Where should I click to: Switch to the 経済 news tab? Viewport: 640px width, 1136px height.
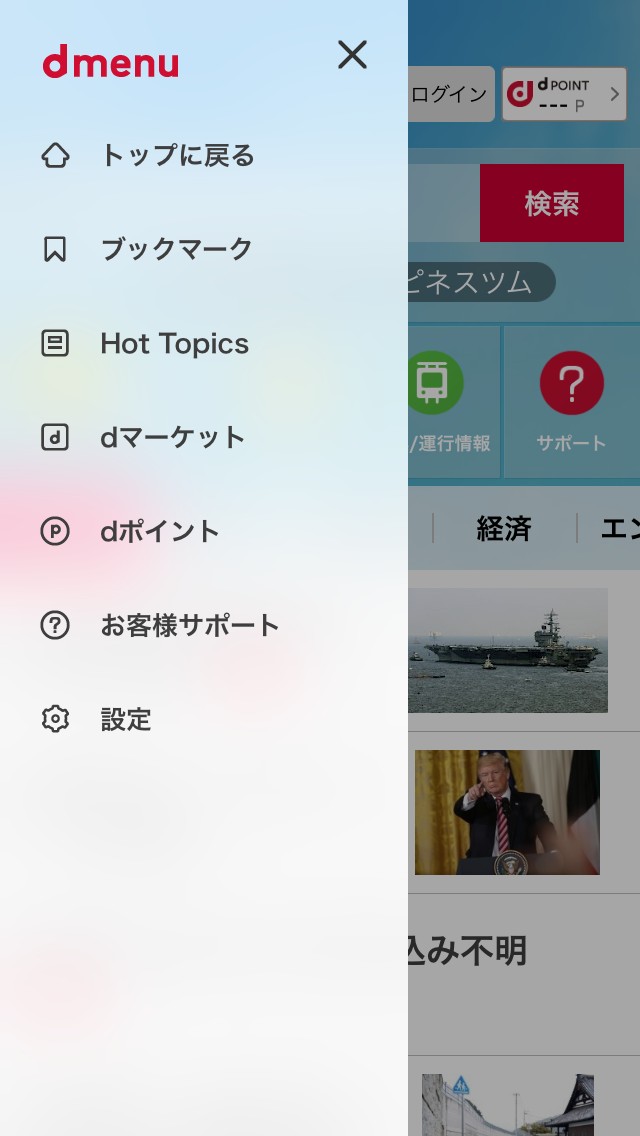pos(504,529)
